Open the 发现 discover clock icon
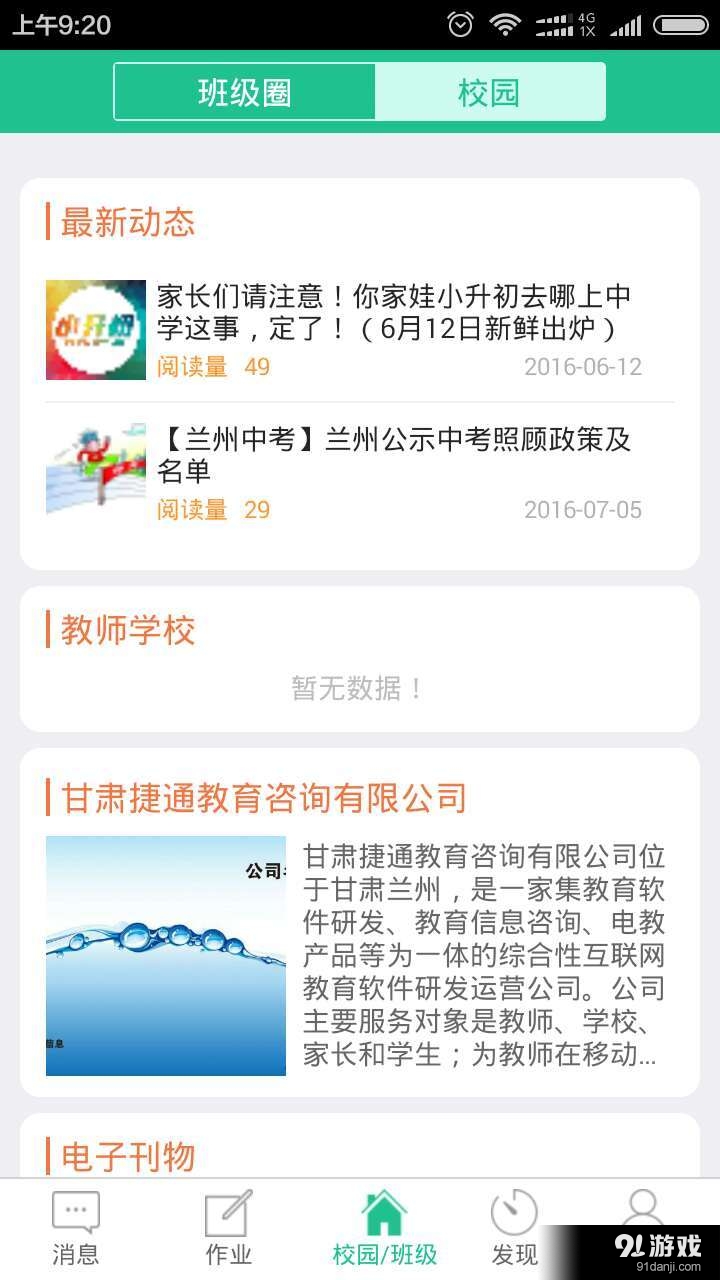This screenshot has height=1280, width=720. (x=513, y=1225)
